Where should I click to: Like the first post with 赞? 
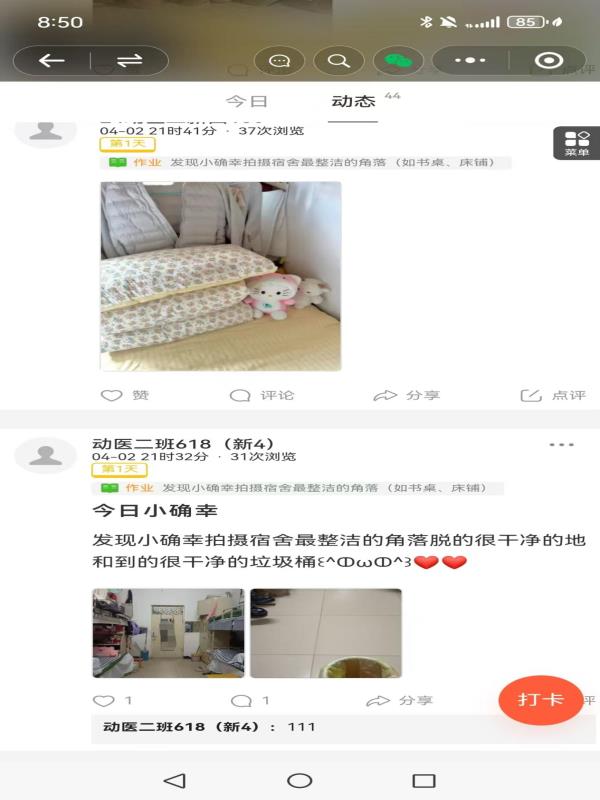pyautogui.click(x=126, y=395)
